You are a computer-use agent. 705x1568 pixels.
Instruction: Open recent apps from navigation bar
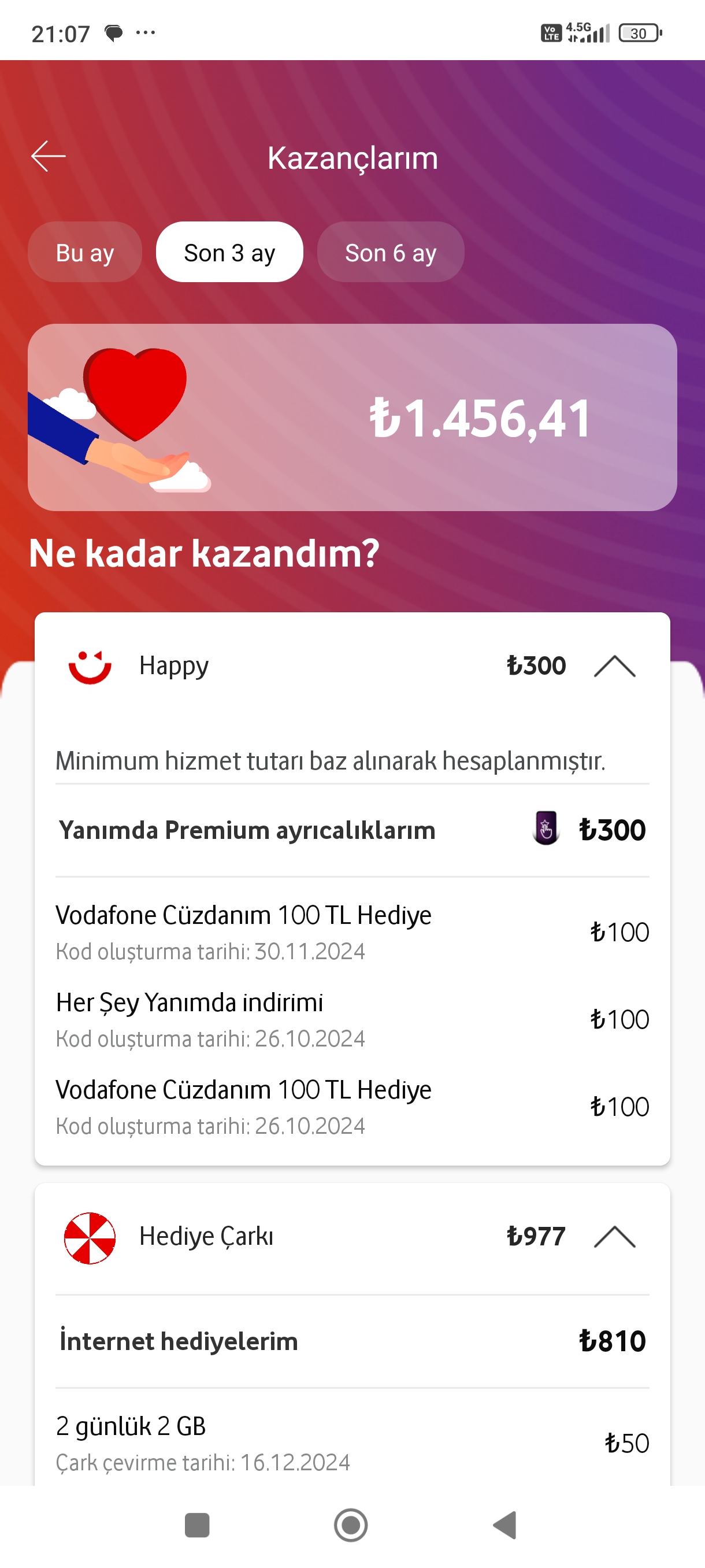(197, 1525)
